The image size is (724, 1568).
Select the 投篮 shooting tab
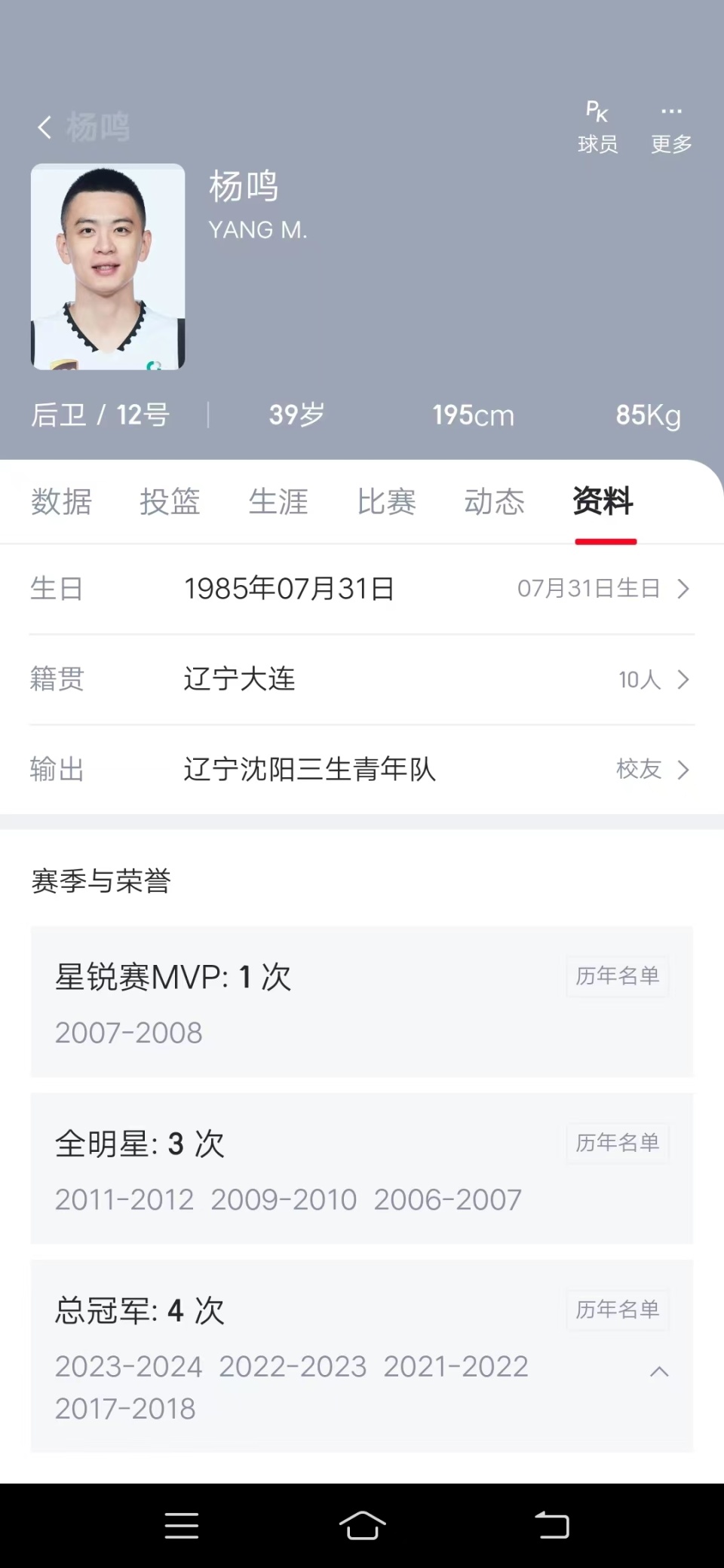pos(170,502)
